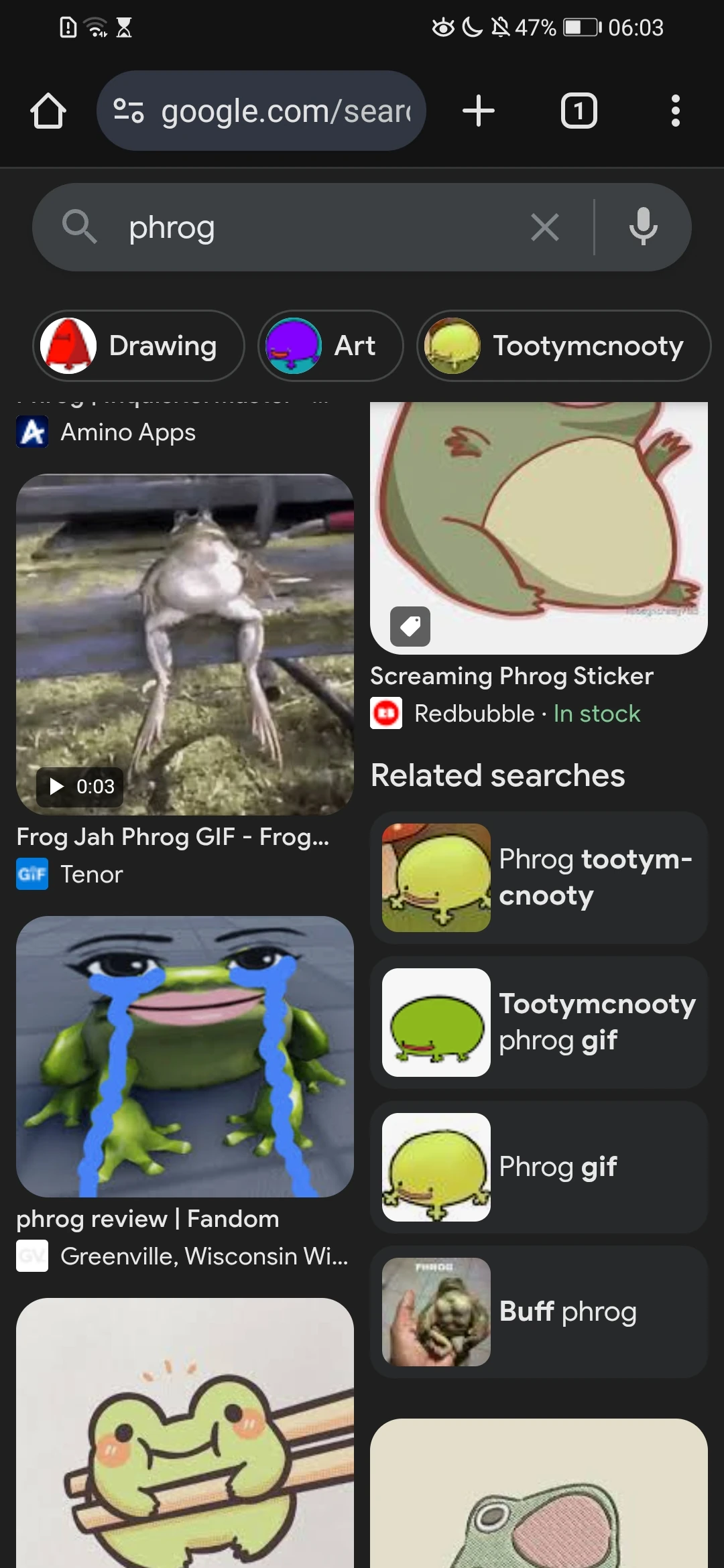Open the Screaming Phrog Sticker result
Viewport: 724px width, 1568px height.
click(x=539, y=528)
